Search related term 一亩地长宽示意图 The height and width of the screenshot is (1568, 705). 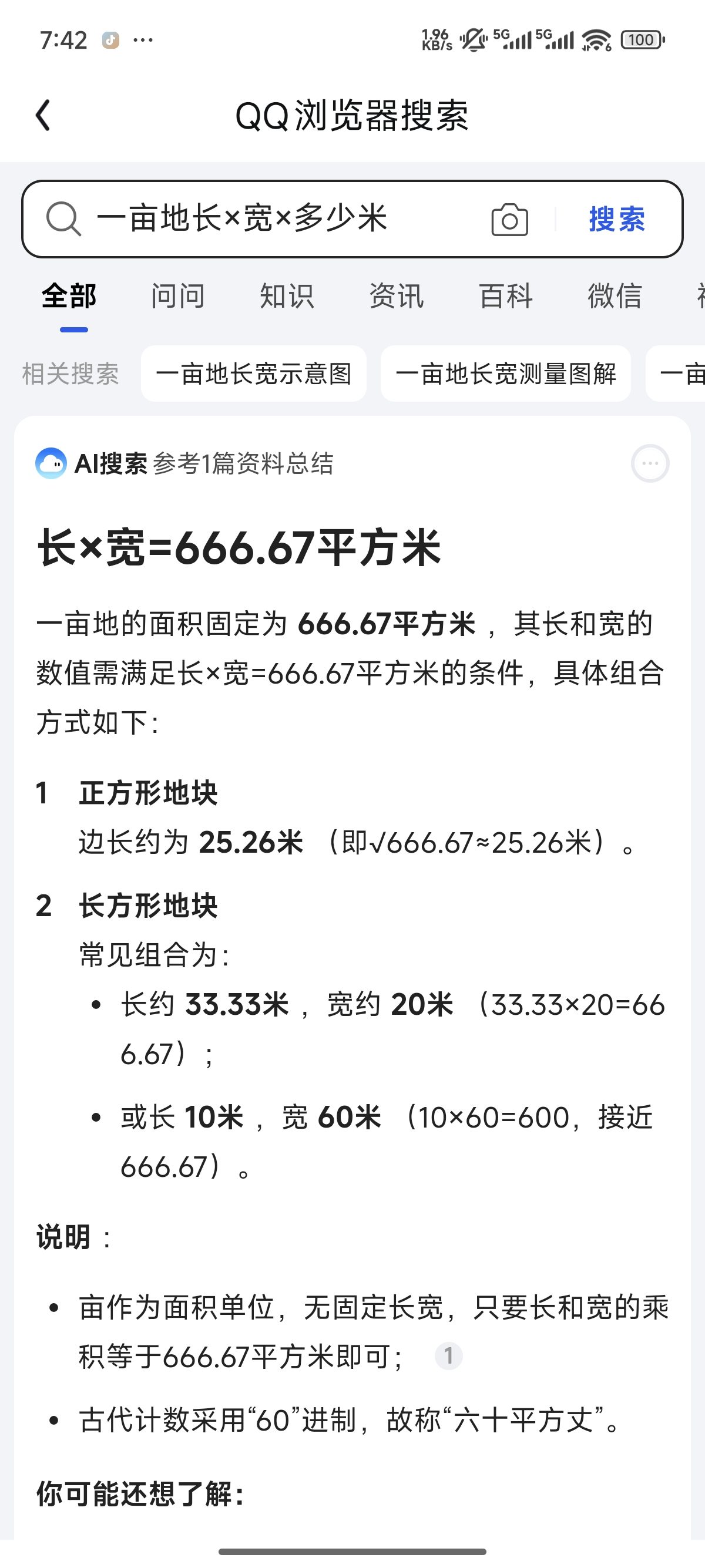pos(254,374)
